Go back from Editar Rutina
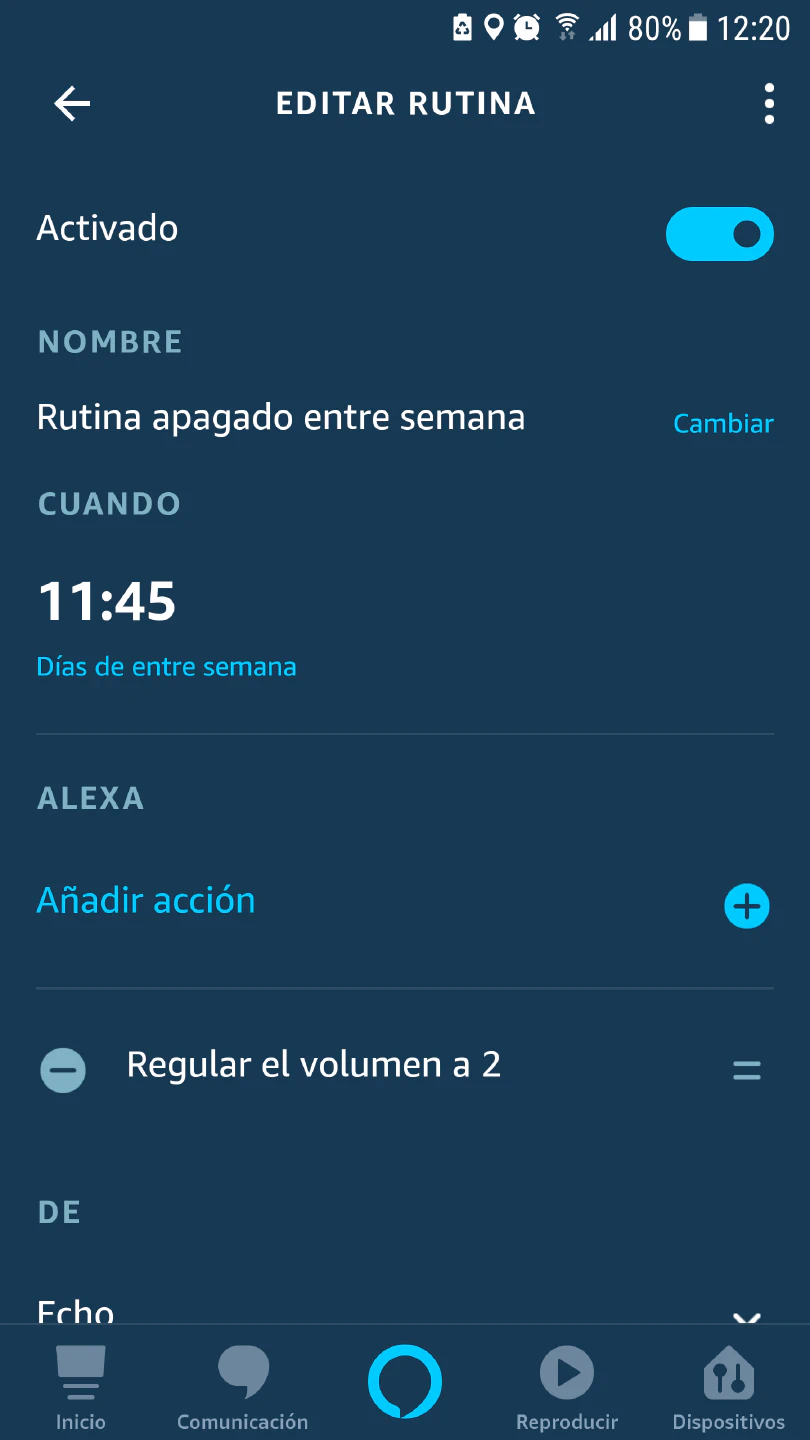The image size is (810, 1440). (x=72, y=103)
